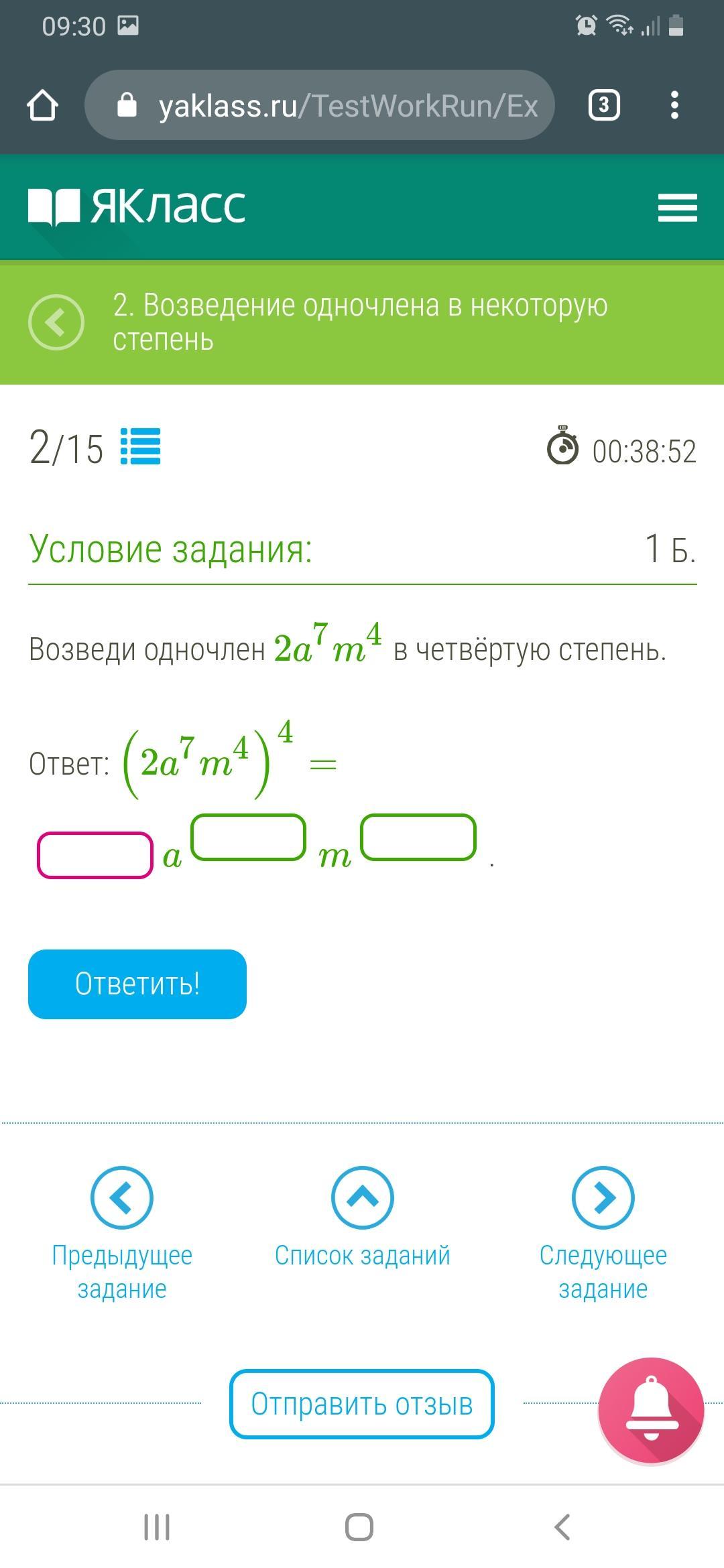Open the browser overflow menu

pyautogui.click(x=674, y=105)
